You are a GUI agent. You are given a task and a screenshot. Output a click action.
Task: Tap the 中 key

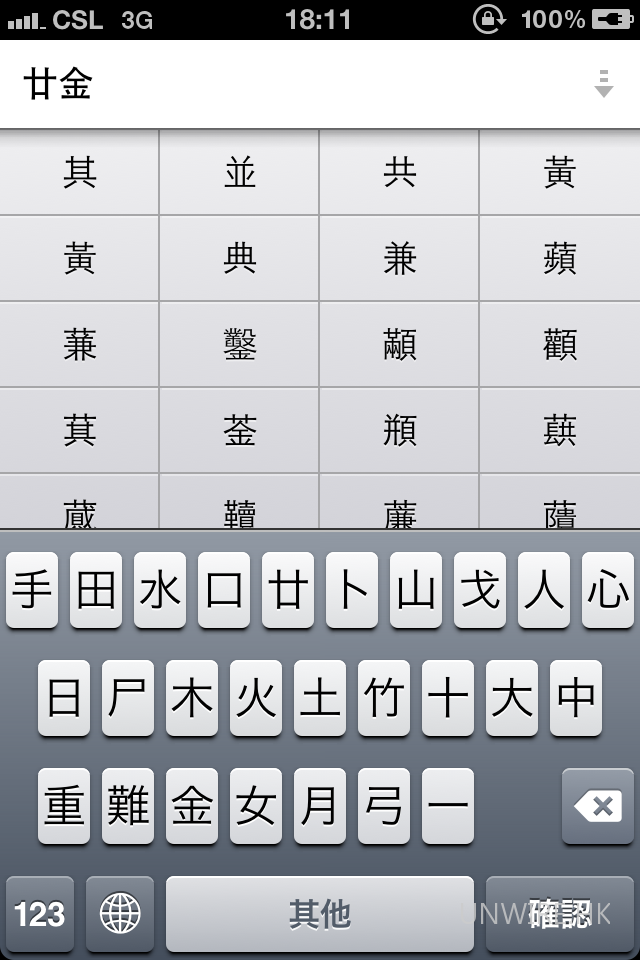pos(576,698)
